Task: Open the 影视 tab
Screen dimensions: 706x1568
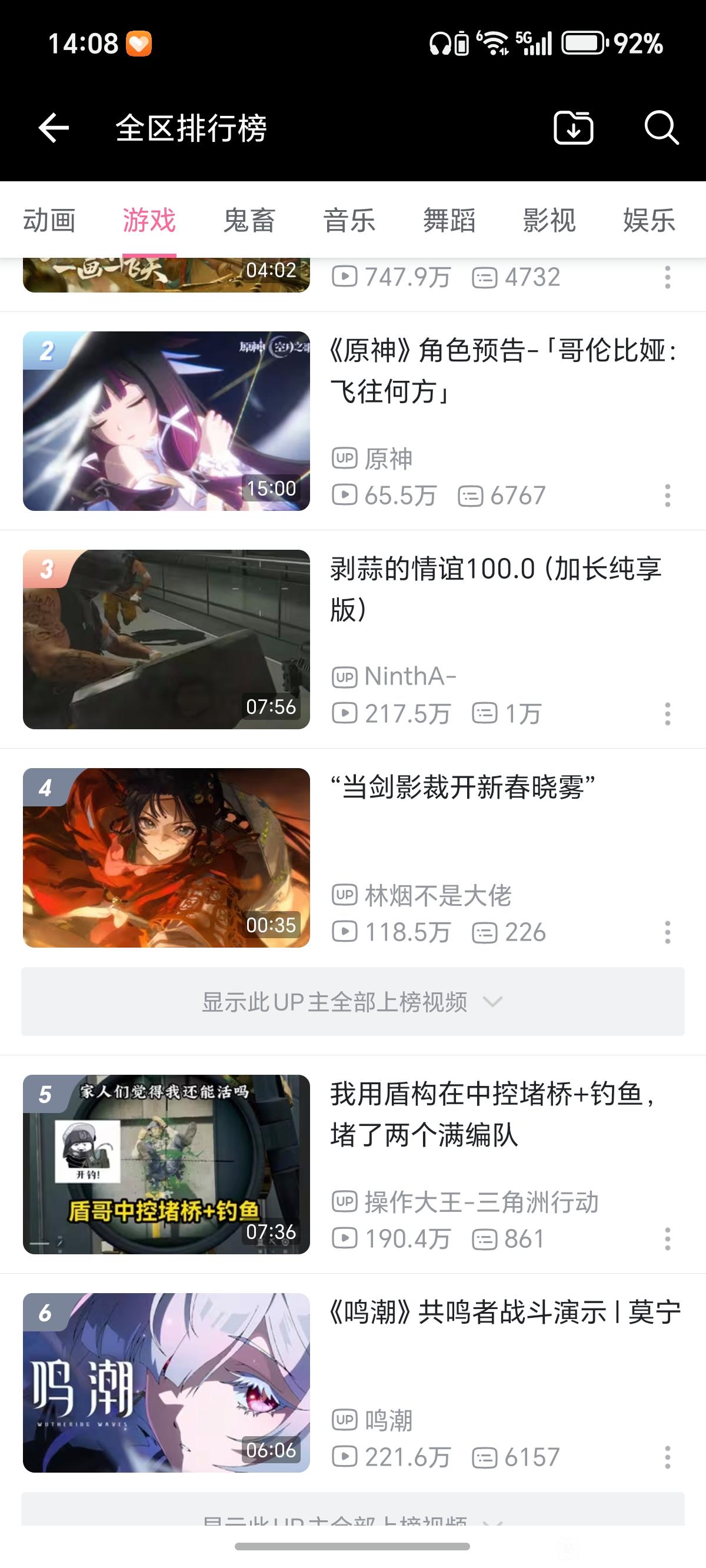Action: point(549,220)
